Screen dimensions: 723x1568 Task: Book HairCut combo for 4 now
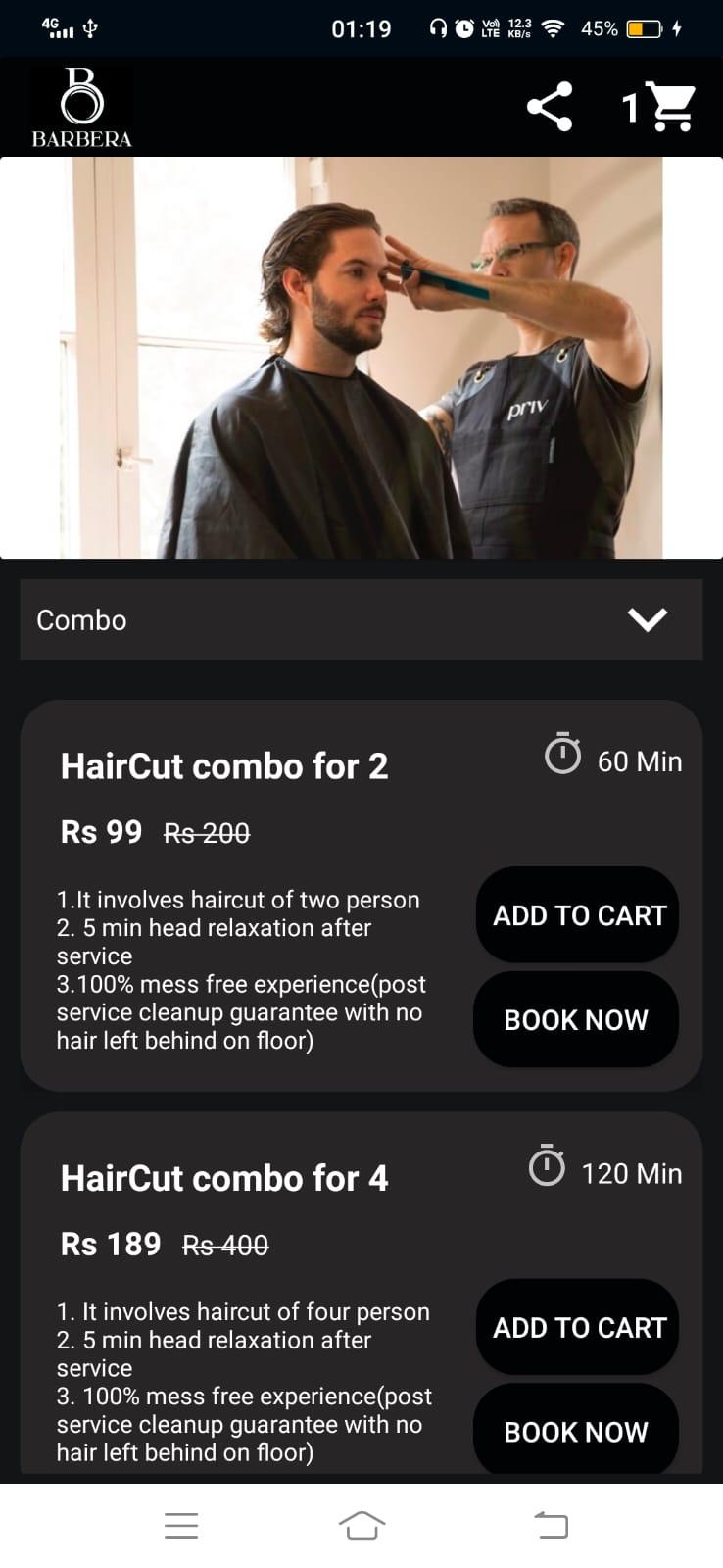pos(576,1431)
